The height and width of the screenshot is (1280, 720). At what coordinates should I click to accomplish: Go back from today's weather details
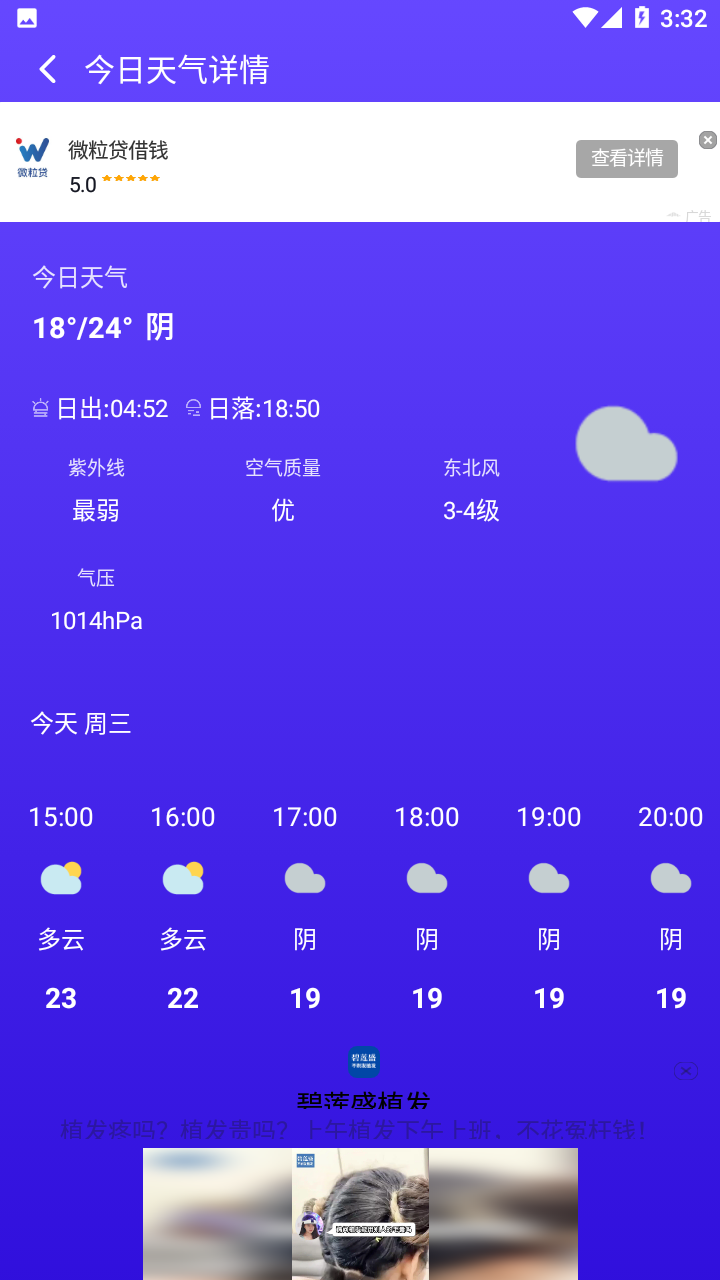click(47, 69)
